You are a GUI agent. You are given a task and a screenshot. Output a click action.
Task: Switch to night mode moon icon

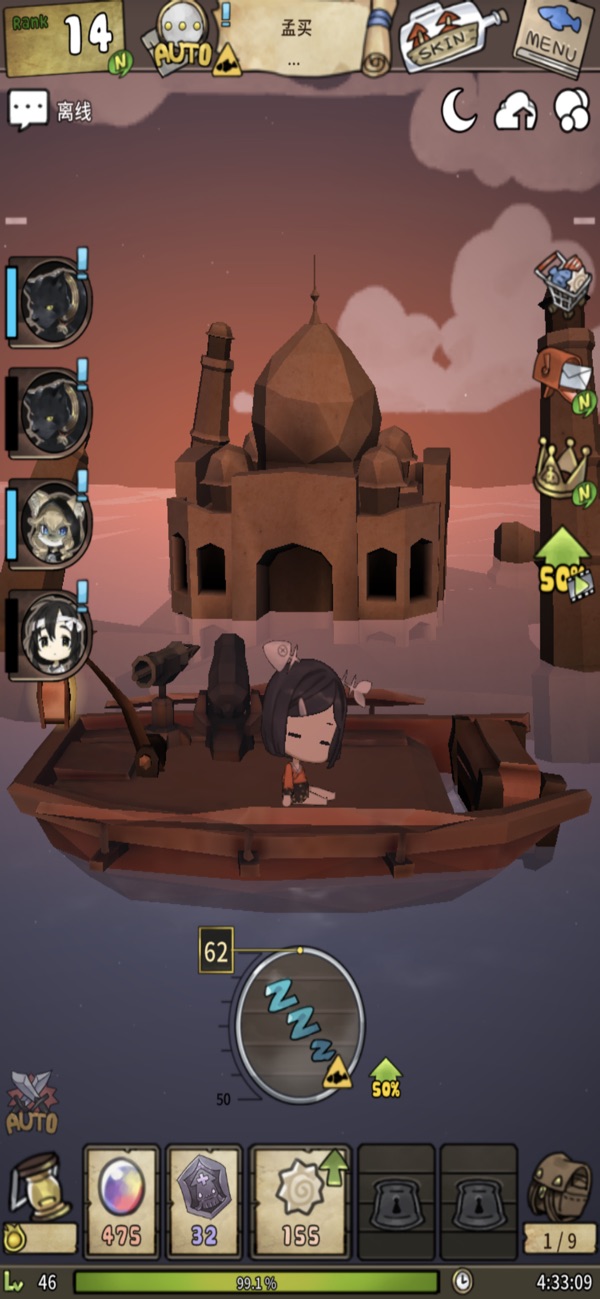pos(459,110)
